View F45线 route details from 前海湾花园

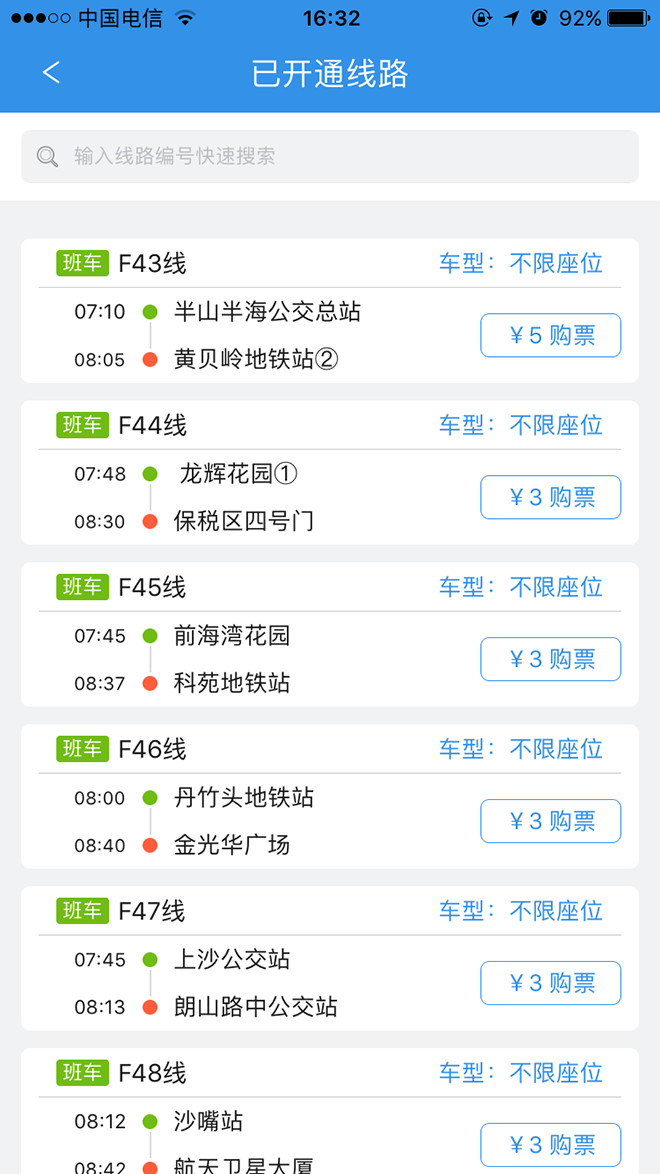[x=232, y=636]
